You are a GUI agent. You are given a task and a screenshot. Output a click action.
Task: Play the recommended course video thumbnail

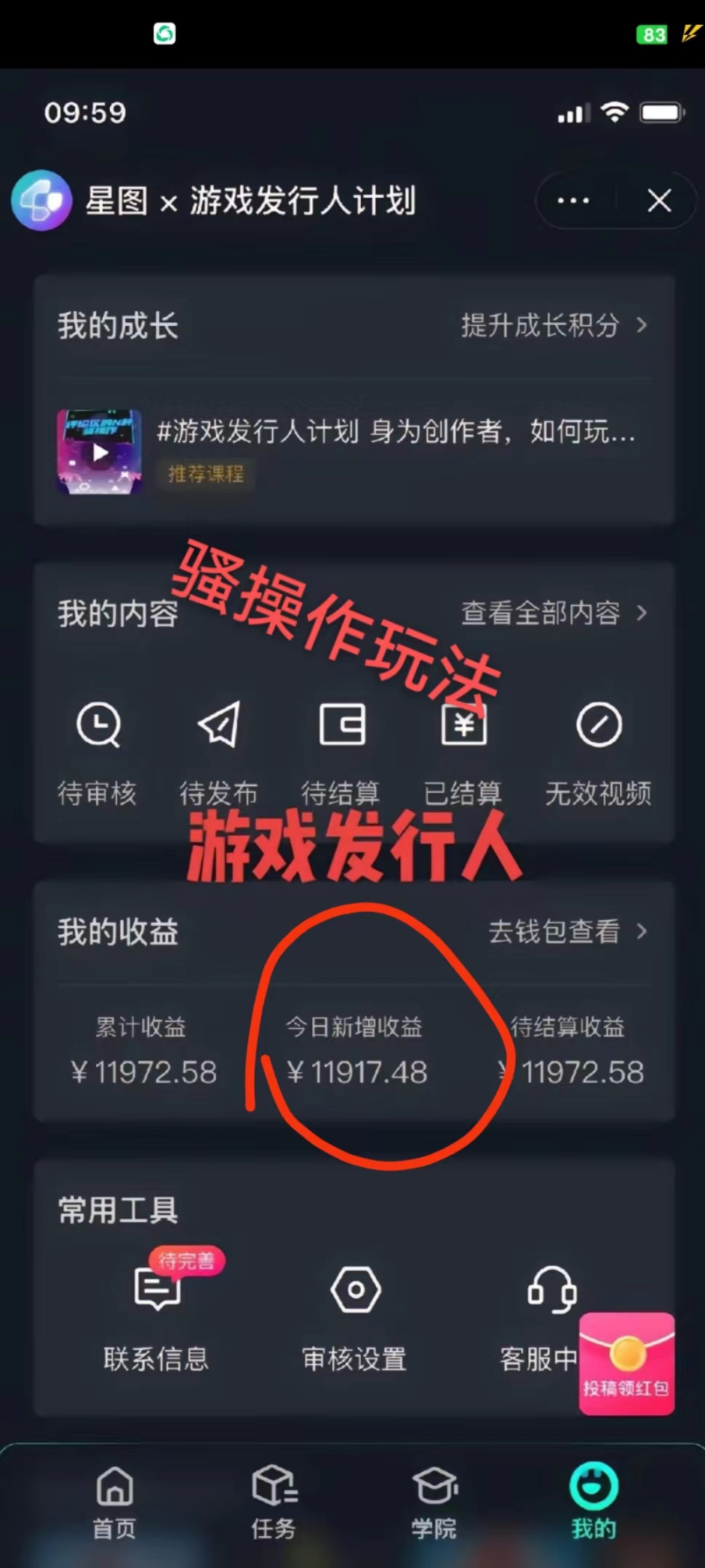pyautogui.click(x=100, y=452)
